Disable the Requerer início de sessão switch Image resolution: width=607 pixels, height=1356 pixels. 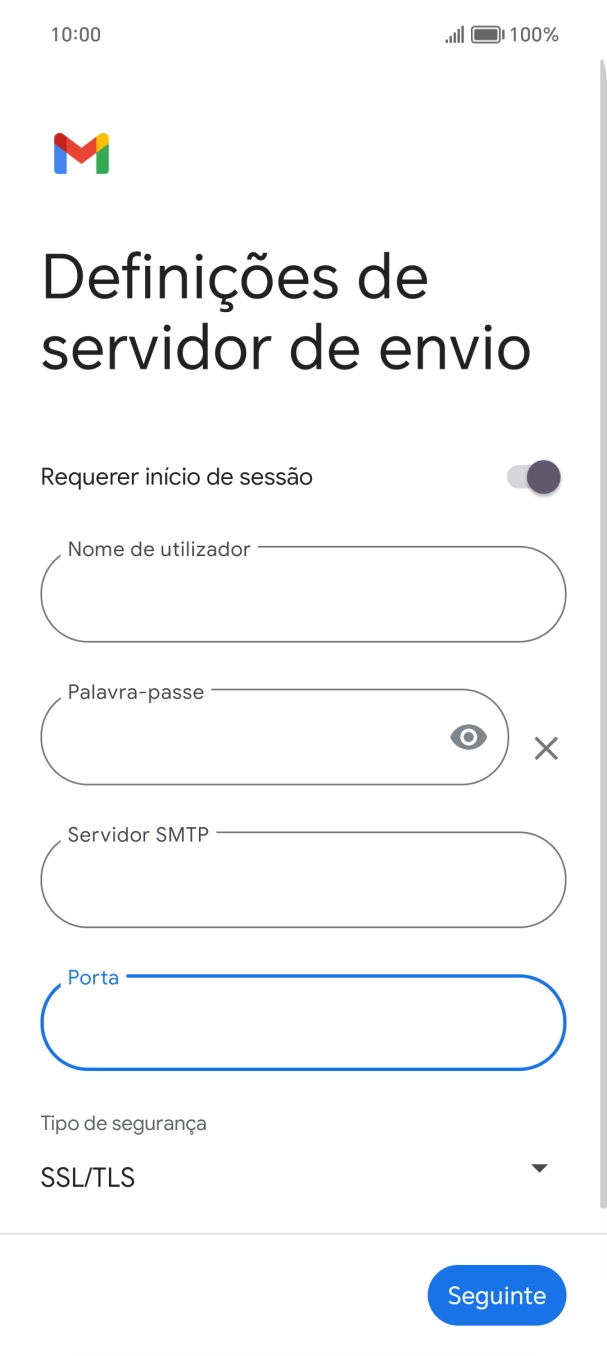[534, 477]
